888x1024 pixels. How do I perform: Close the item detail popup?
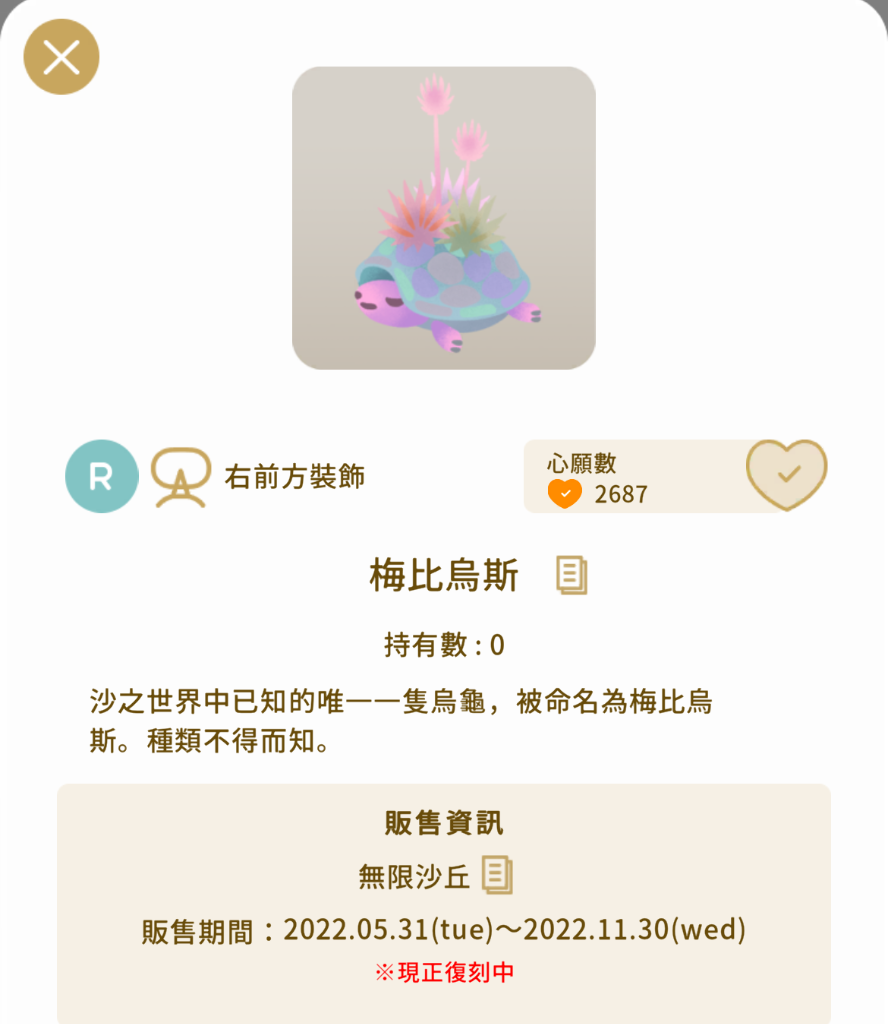61,57
